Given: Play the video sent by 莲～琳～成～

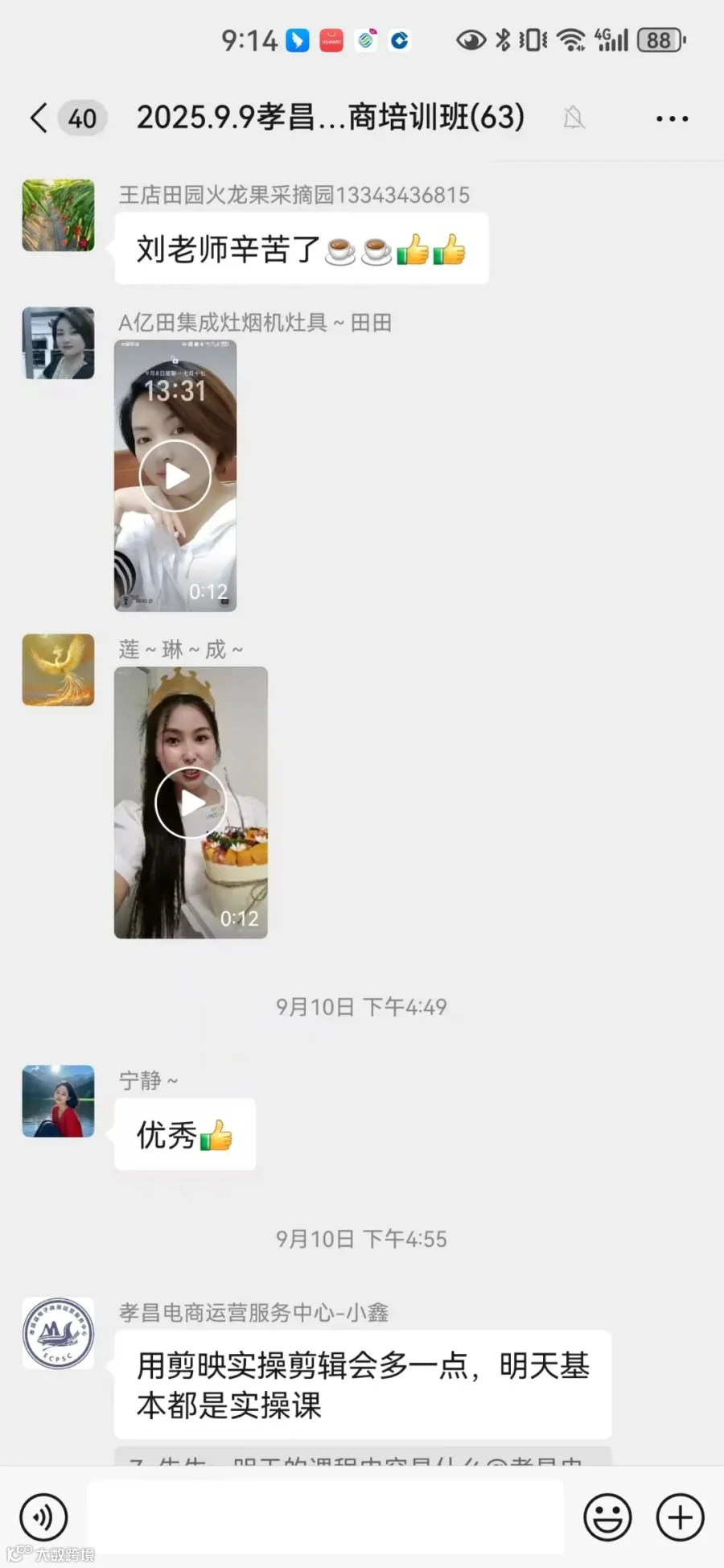Looking at the screenshot, I should click(x=191, y=803).
